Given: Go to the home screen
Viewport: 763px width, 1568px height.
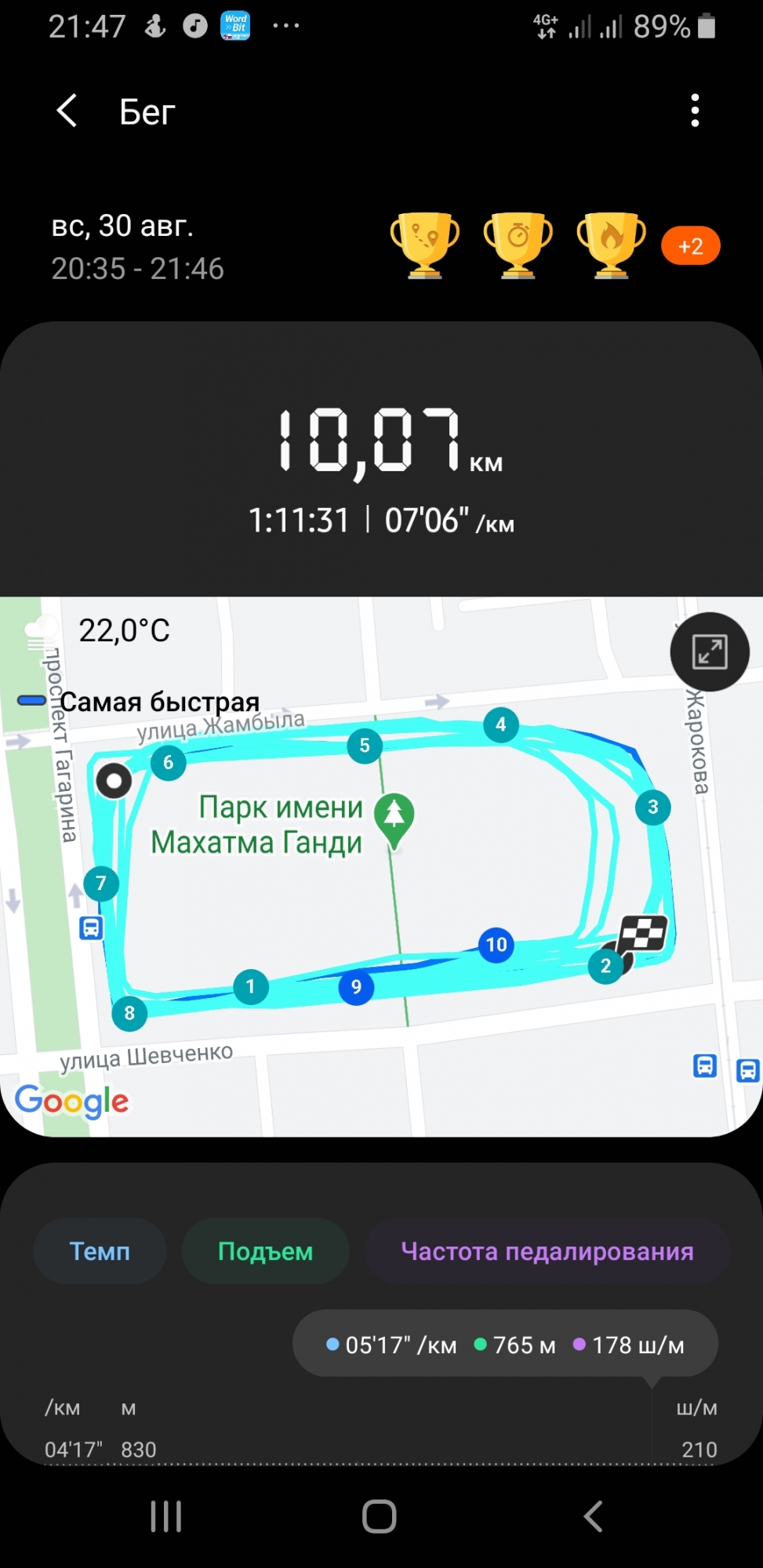Looking at the screenshot, I should coord(380,1516).
